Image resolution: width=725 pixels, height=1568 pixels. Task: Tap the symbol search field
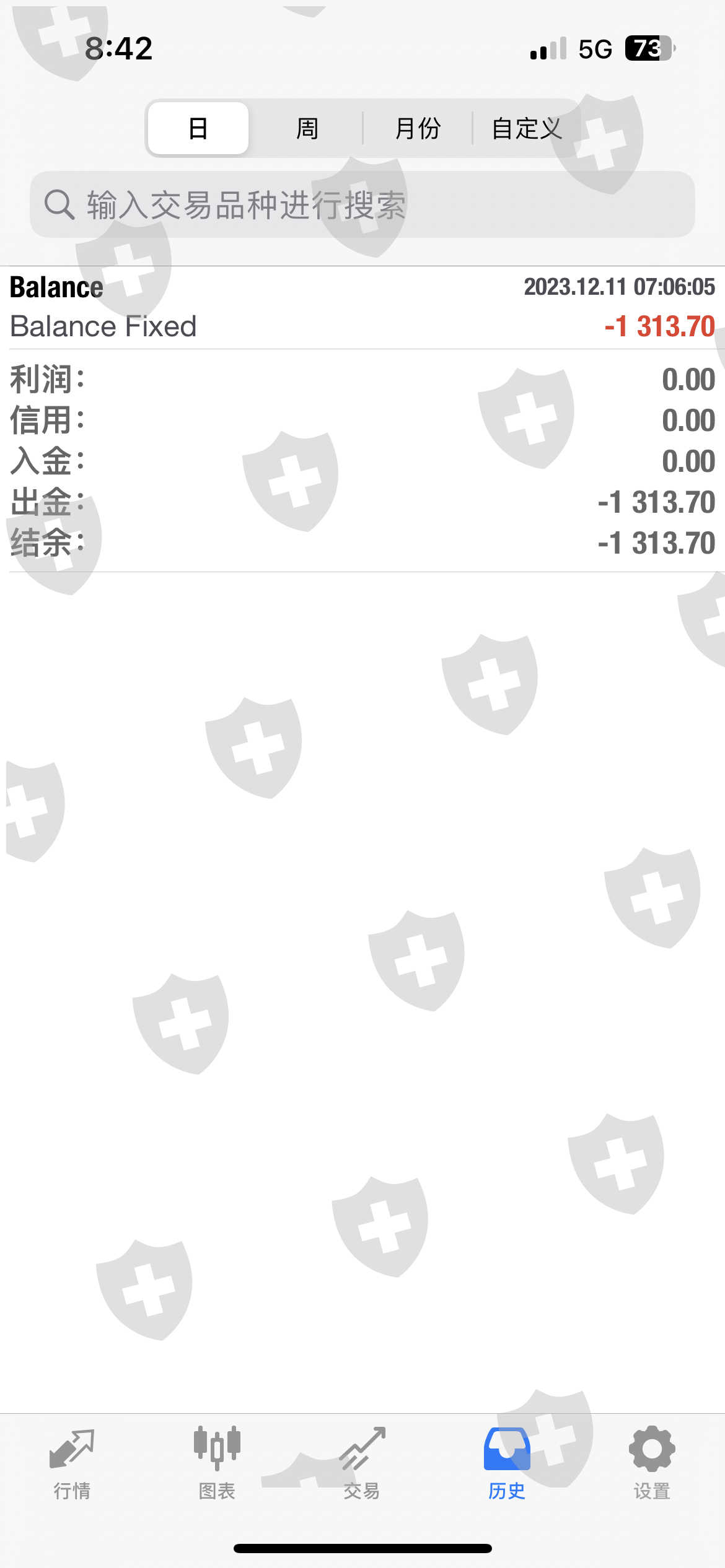coord(362,204)
